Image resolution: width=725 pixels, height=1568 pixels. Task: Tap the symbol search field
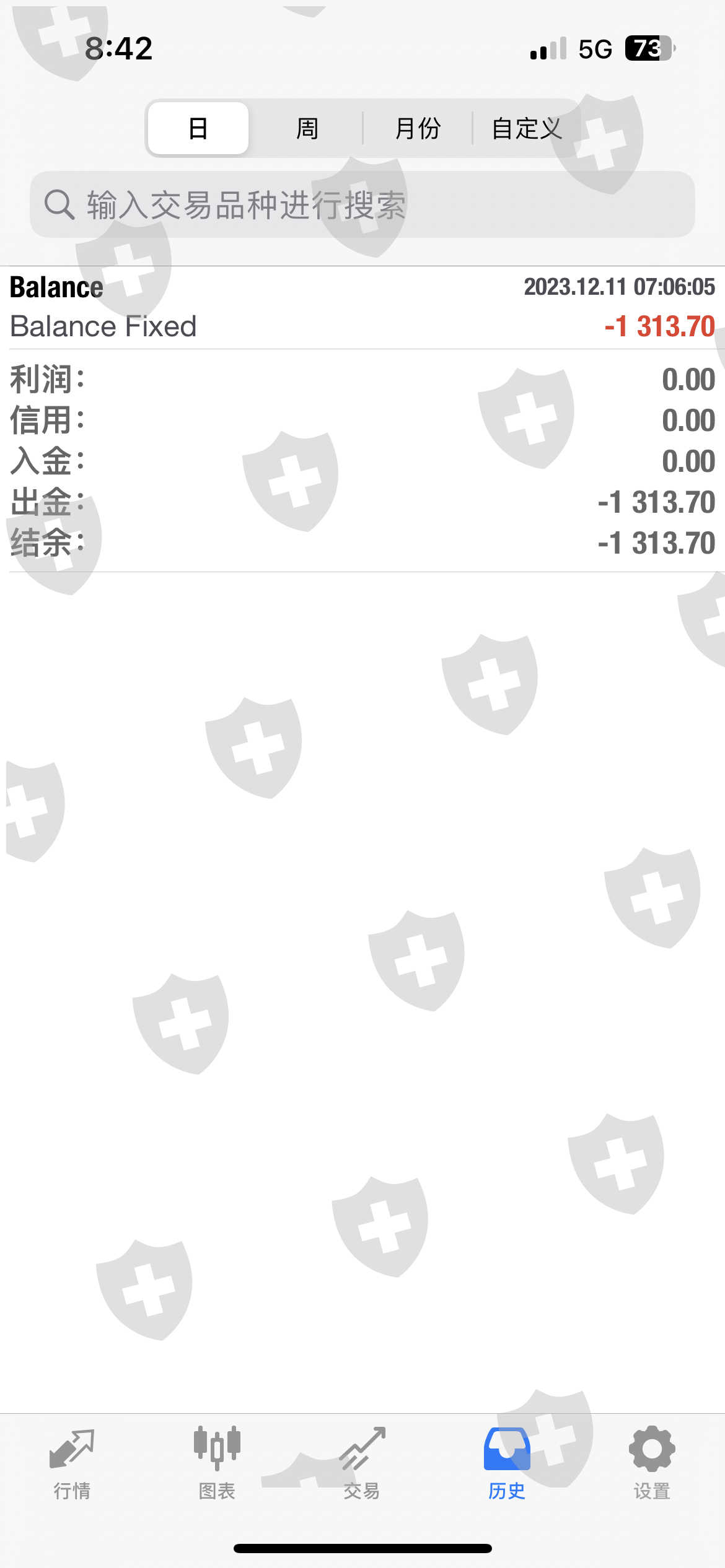coord(362,204)
